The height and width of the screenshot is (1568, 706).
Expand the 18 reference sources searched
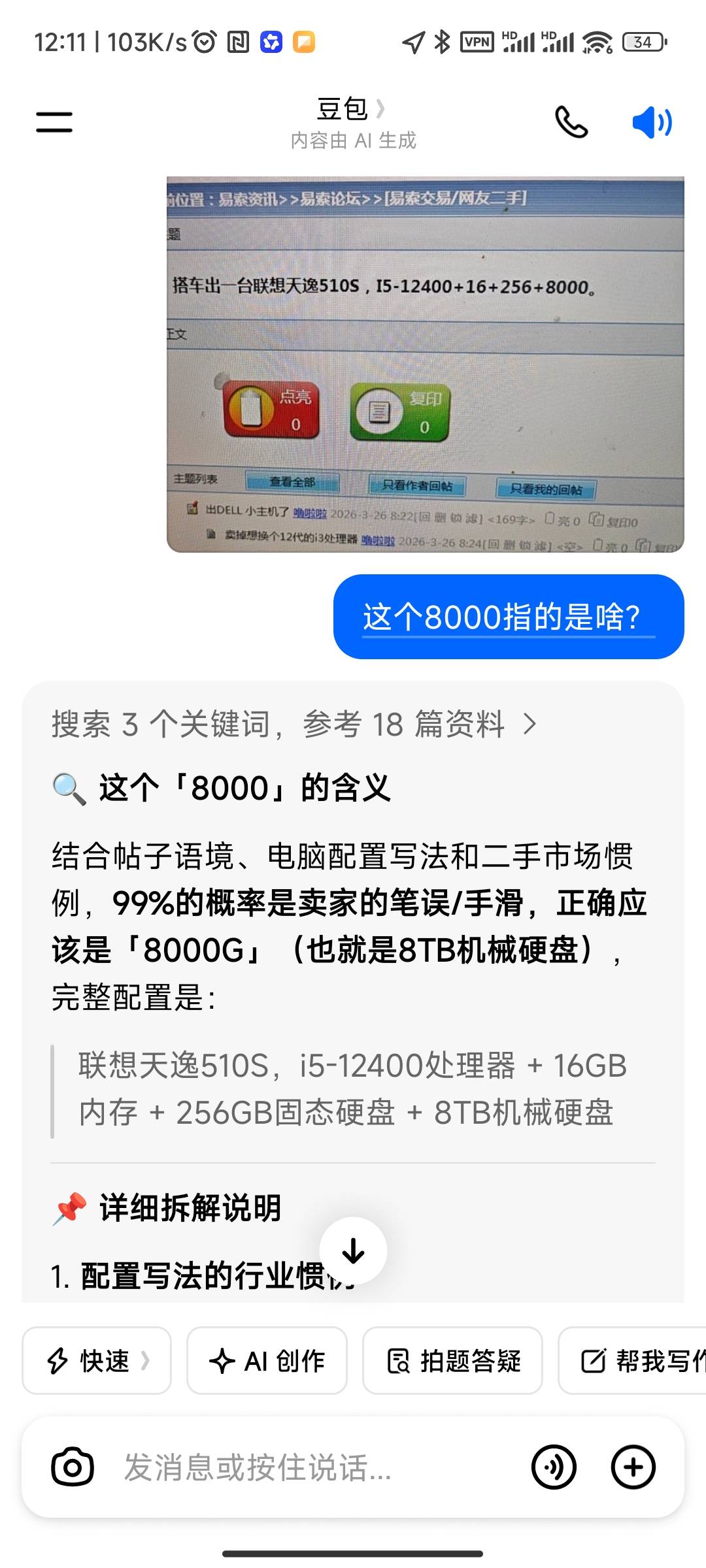click(x=294, y=725)
